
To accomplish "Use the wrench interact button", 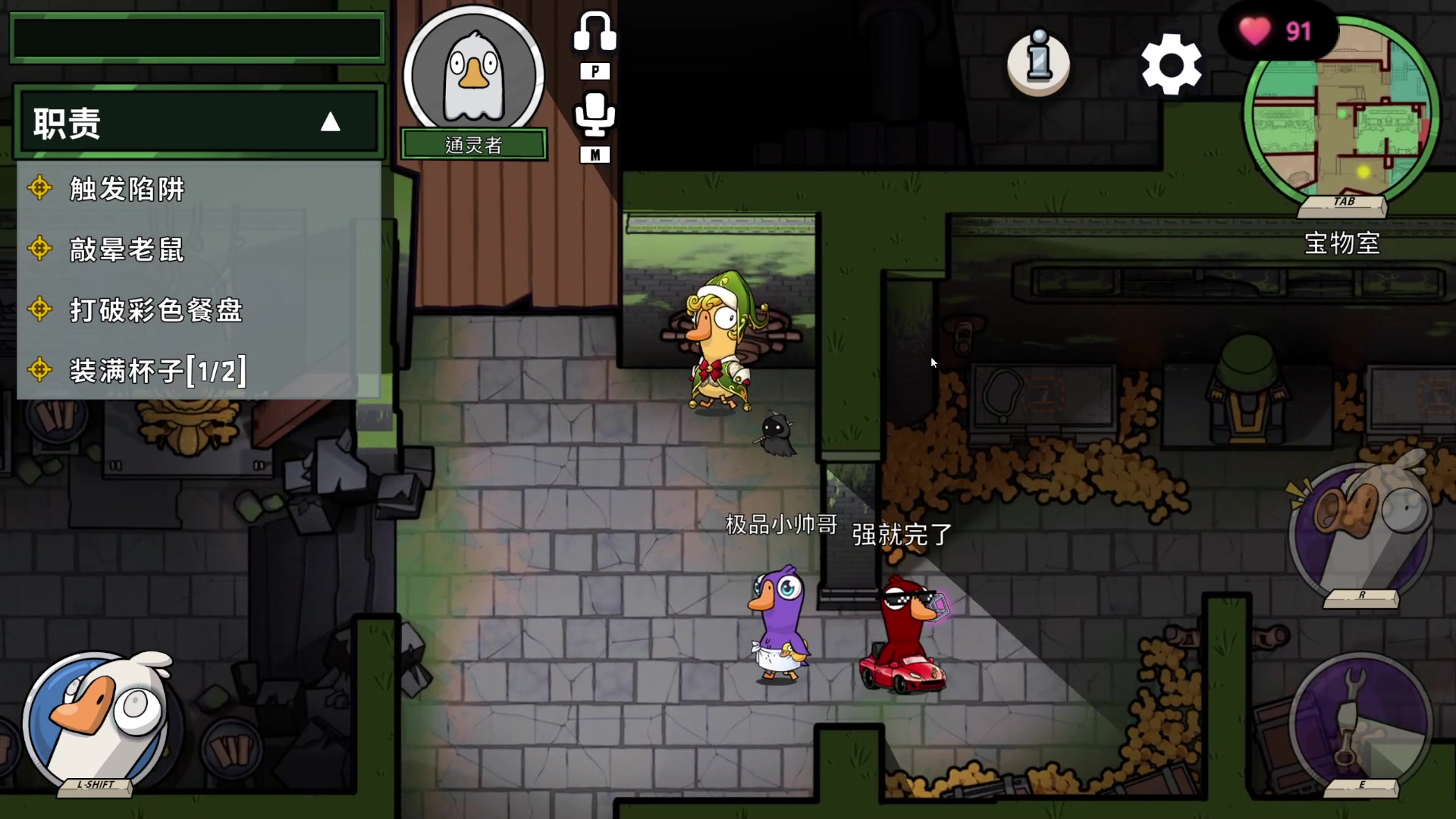I will click(x=1360, y=724).
